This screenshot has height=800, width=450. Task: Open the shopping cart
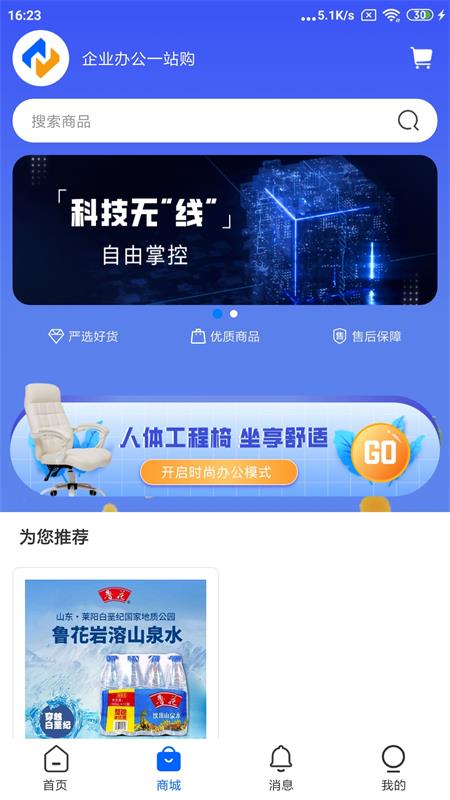[x=421, y=58]
